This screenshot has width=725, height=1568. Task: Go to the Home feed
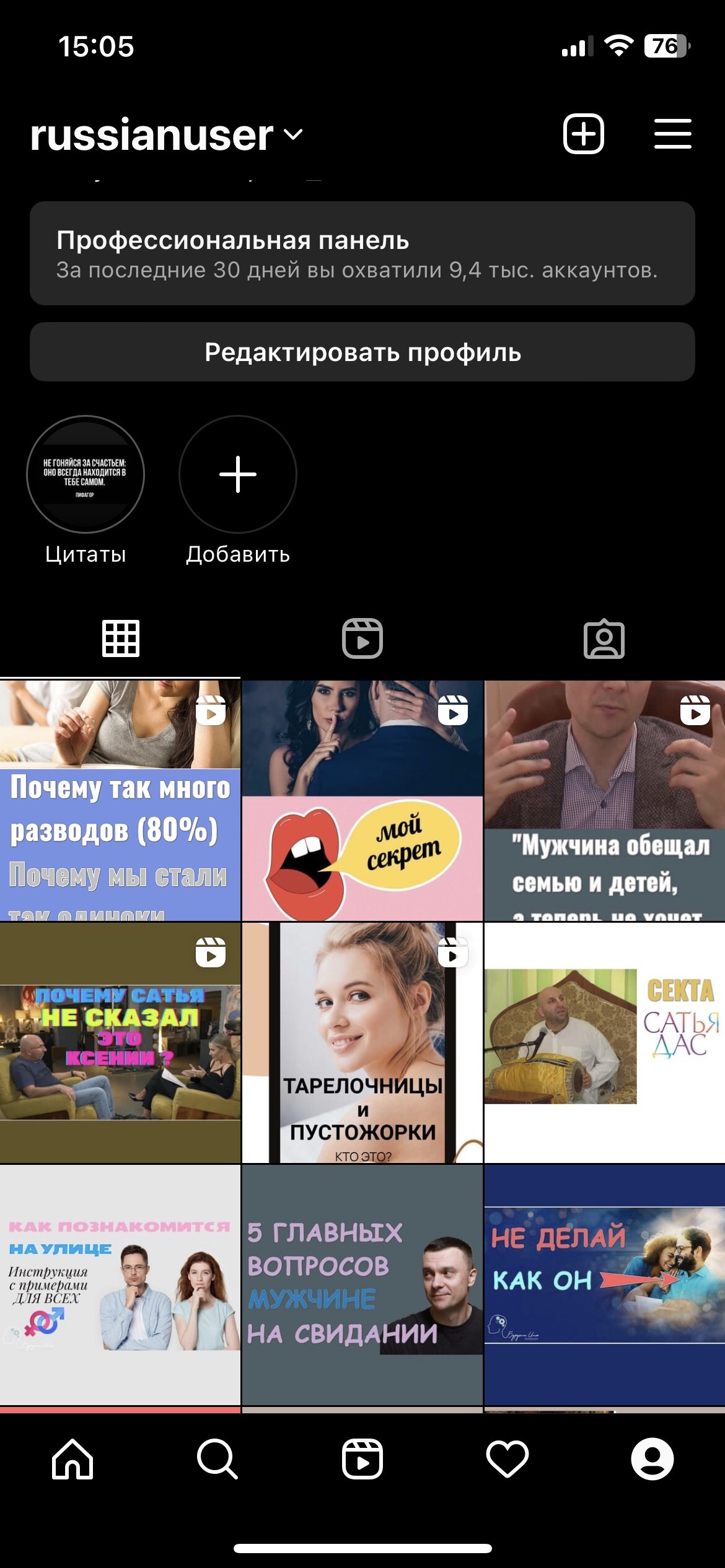click(72, 1459)
